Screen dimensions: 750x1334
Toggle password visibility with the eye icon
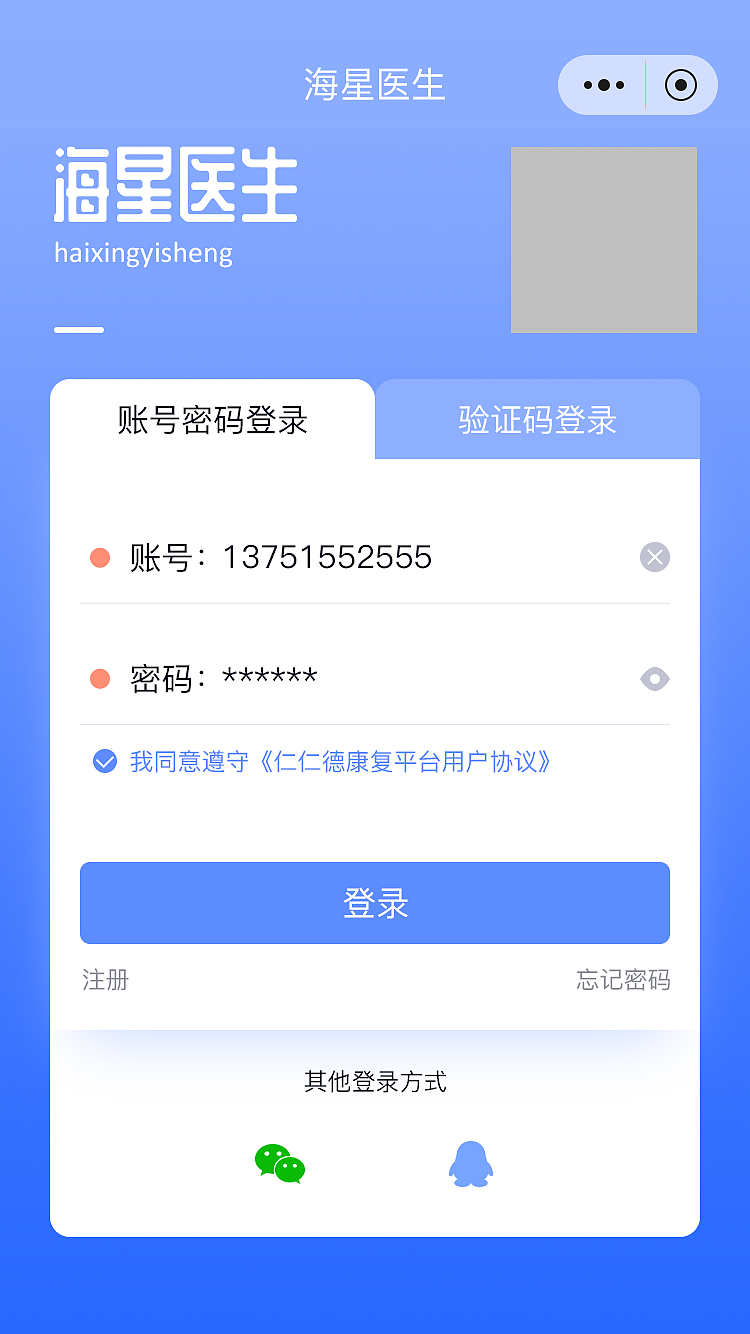point(654,679)
